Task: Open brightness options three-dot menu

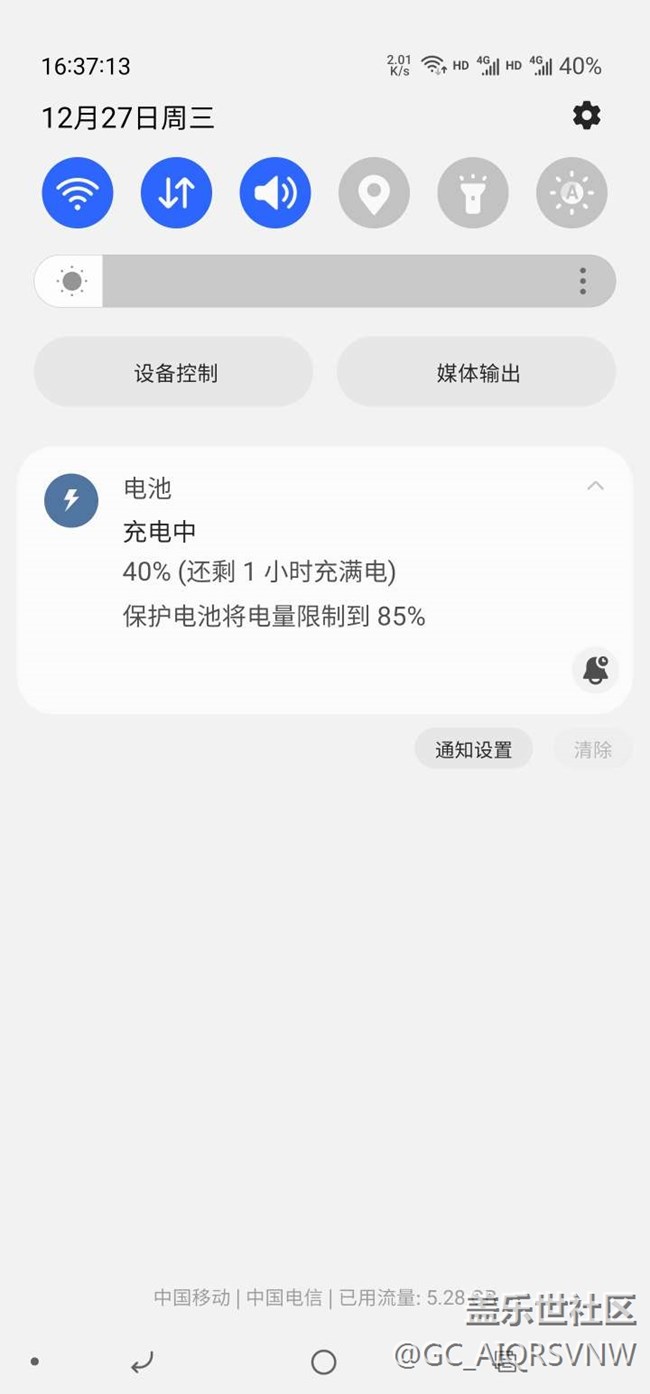Action: point(582,281)
